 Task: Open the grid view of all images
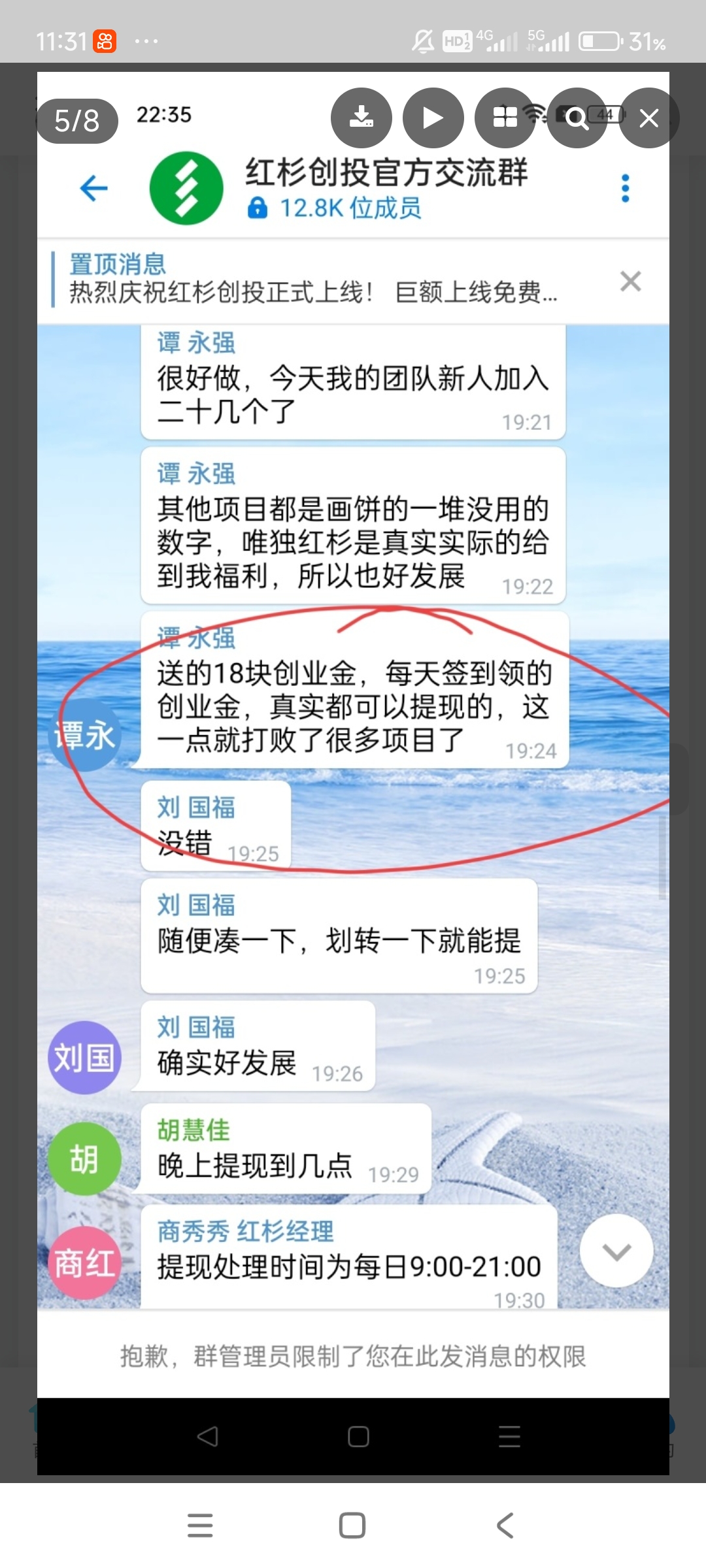point(505,118)
